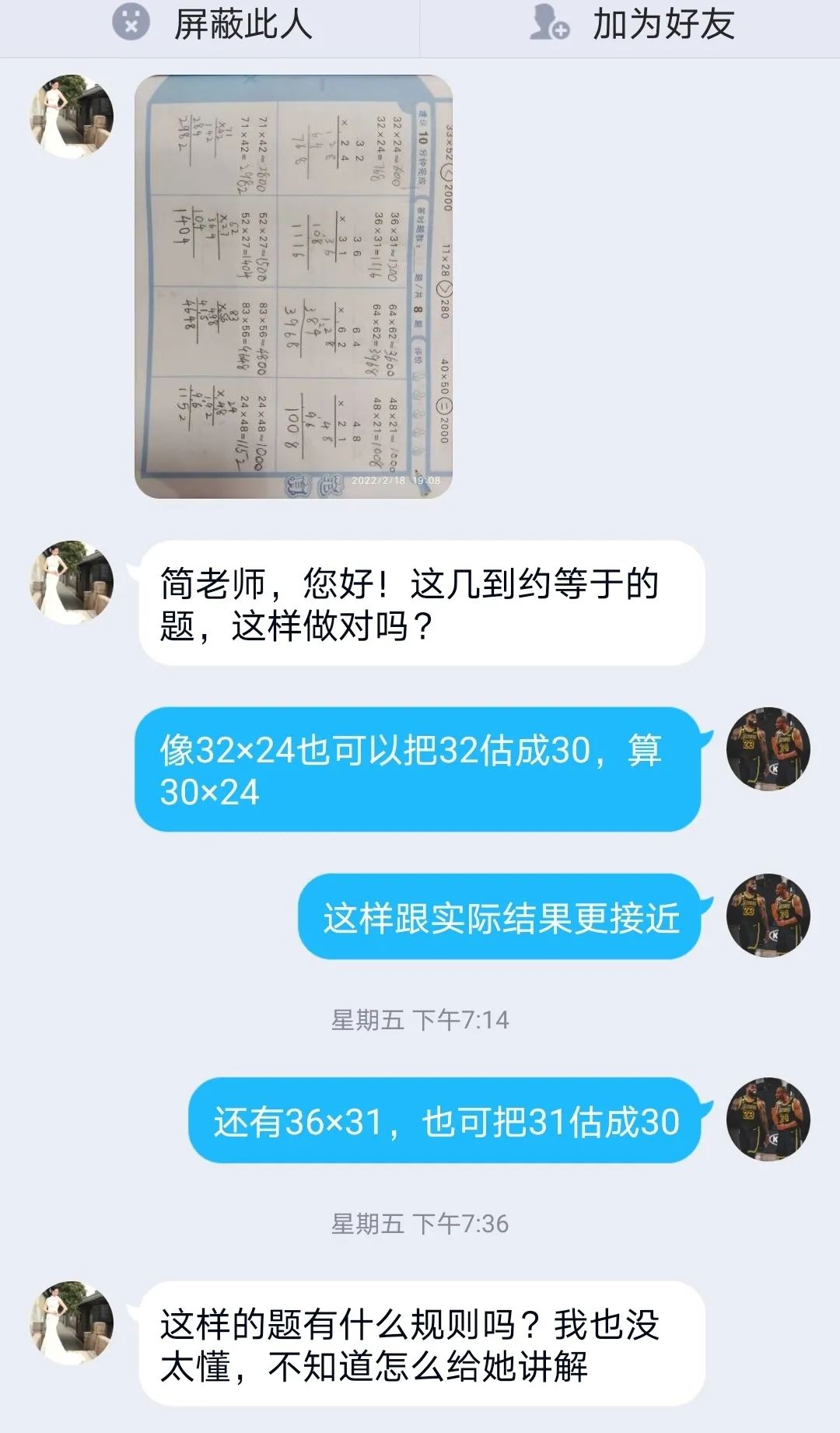Tap your avatar beside 像32×24 message
This screenshot has height=1433, width=840.
[768, 749]
